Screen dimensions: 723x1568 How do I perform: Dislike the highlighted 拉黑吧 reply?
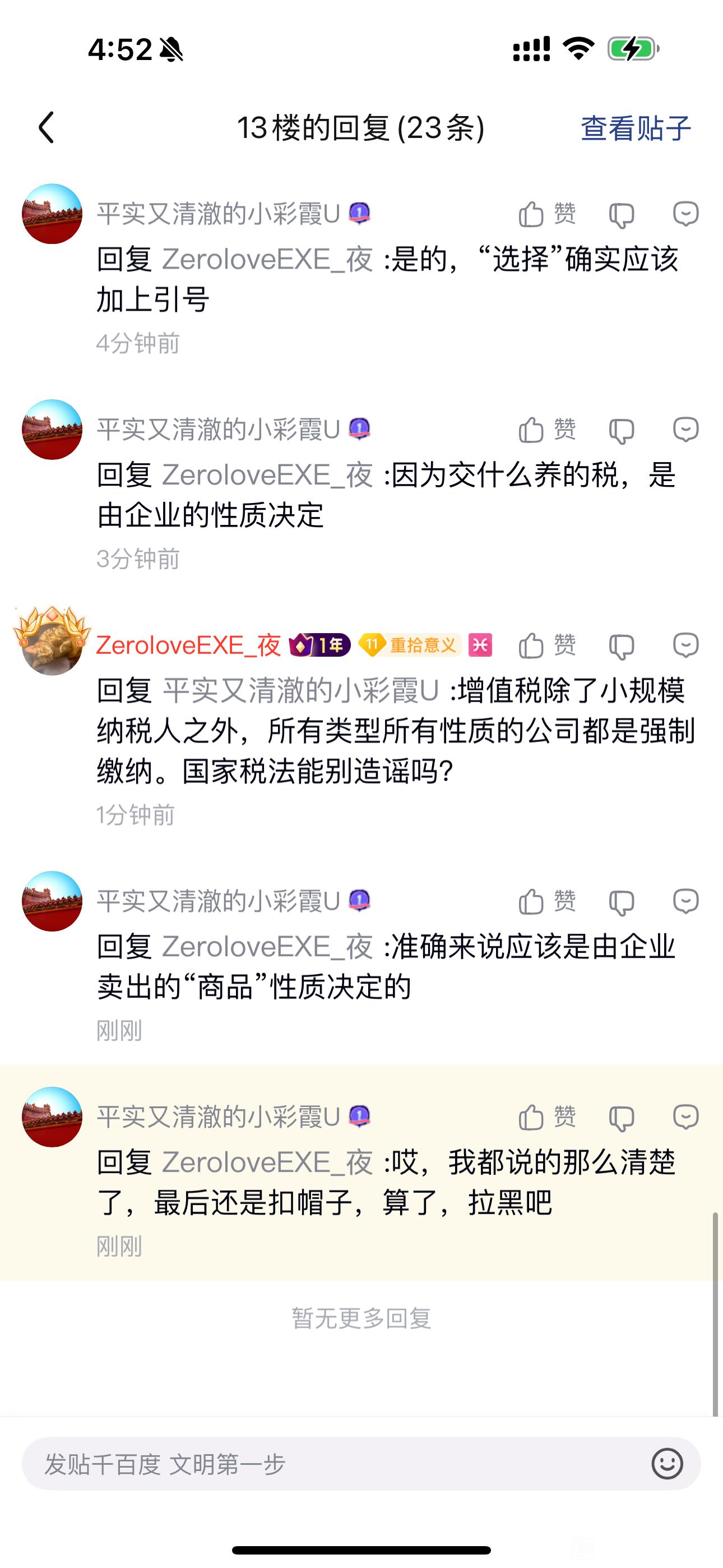pyautogui.click(x=622, y=1118)
